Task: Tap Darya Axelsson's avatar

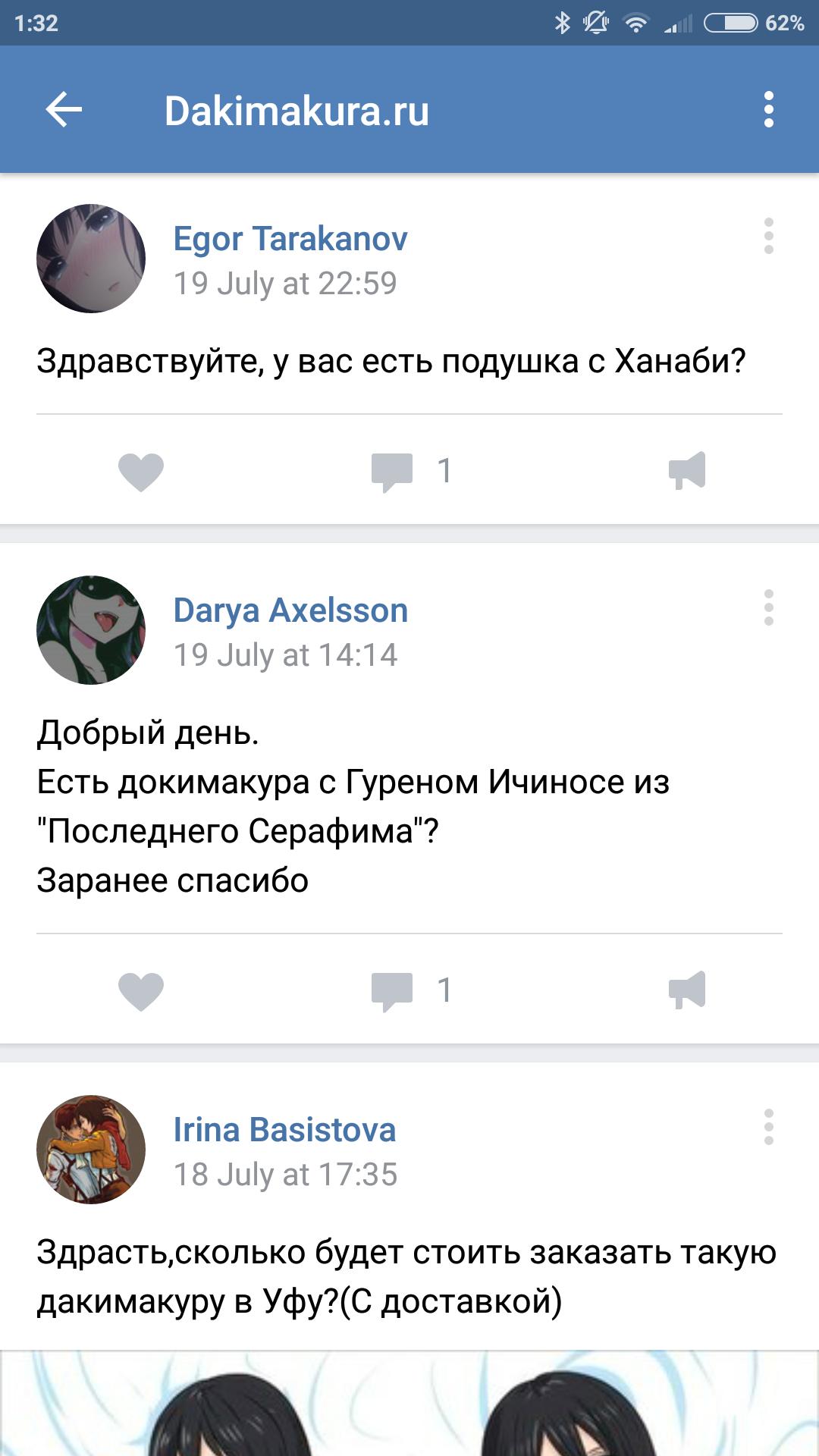Action: [x=91, y=630]
